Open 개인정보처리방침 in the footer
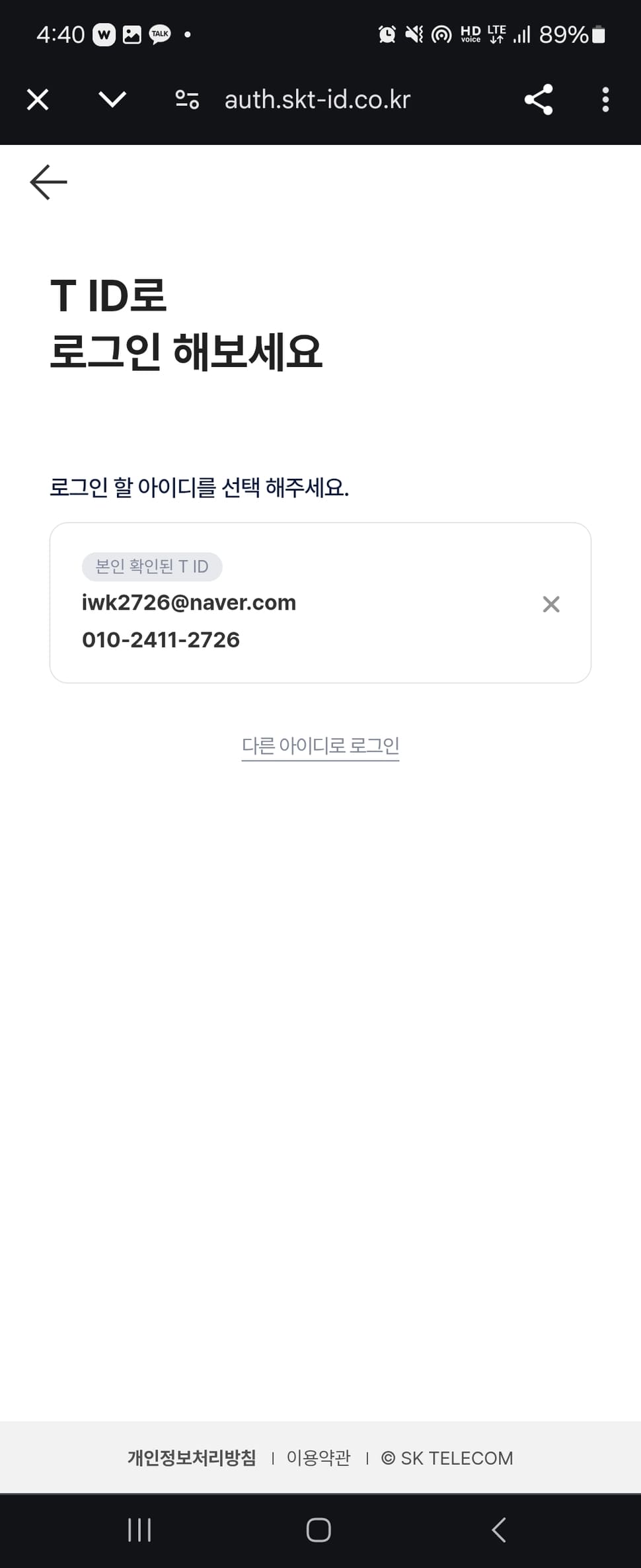641x1568 pixels. (192, 1458)
